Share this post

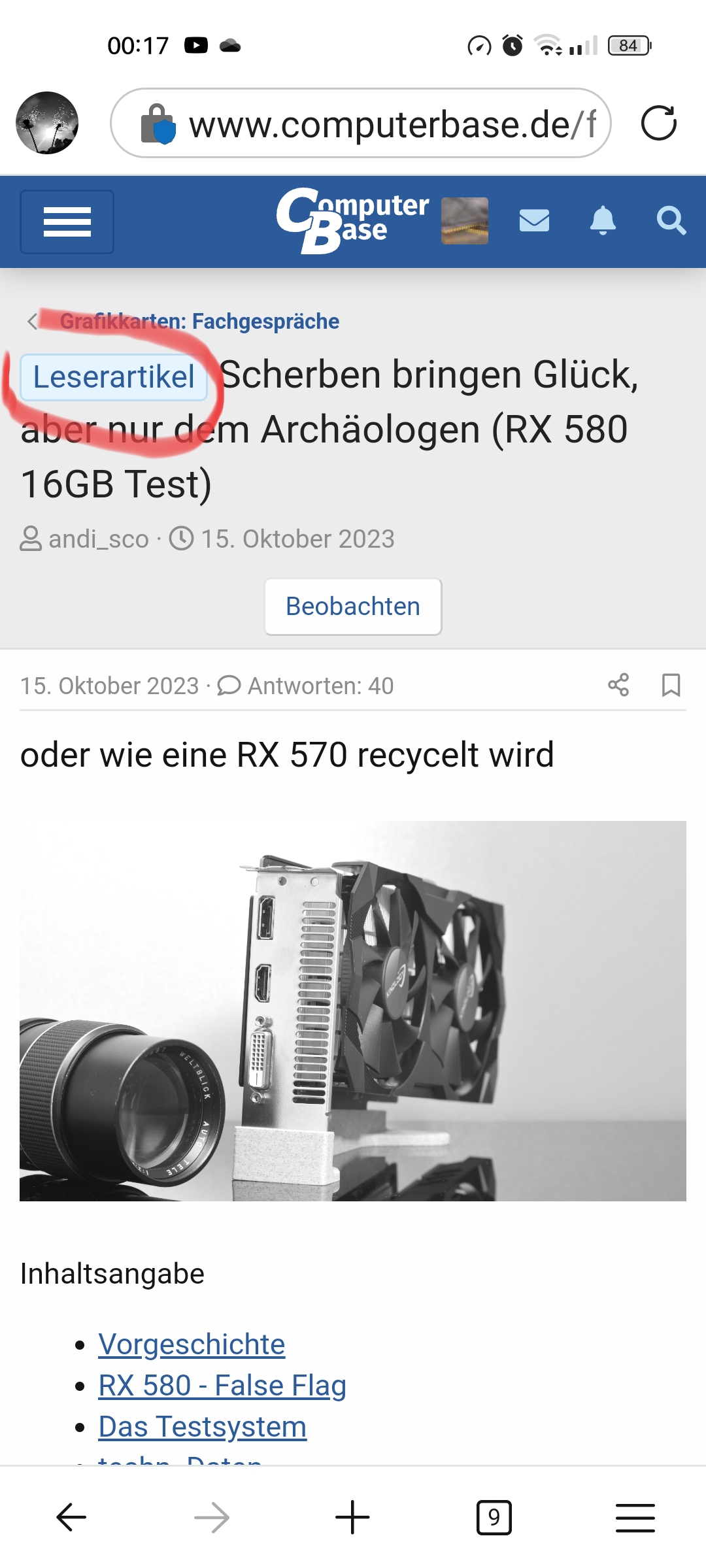tap(618, 685)
